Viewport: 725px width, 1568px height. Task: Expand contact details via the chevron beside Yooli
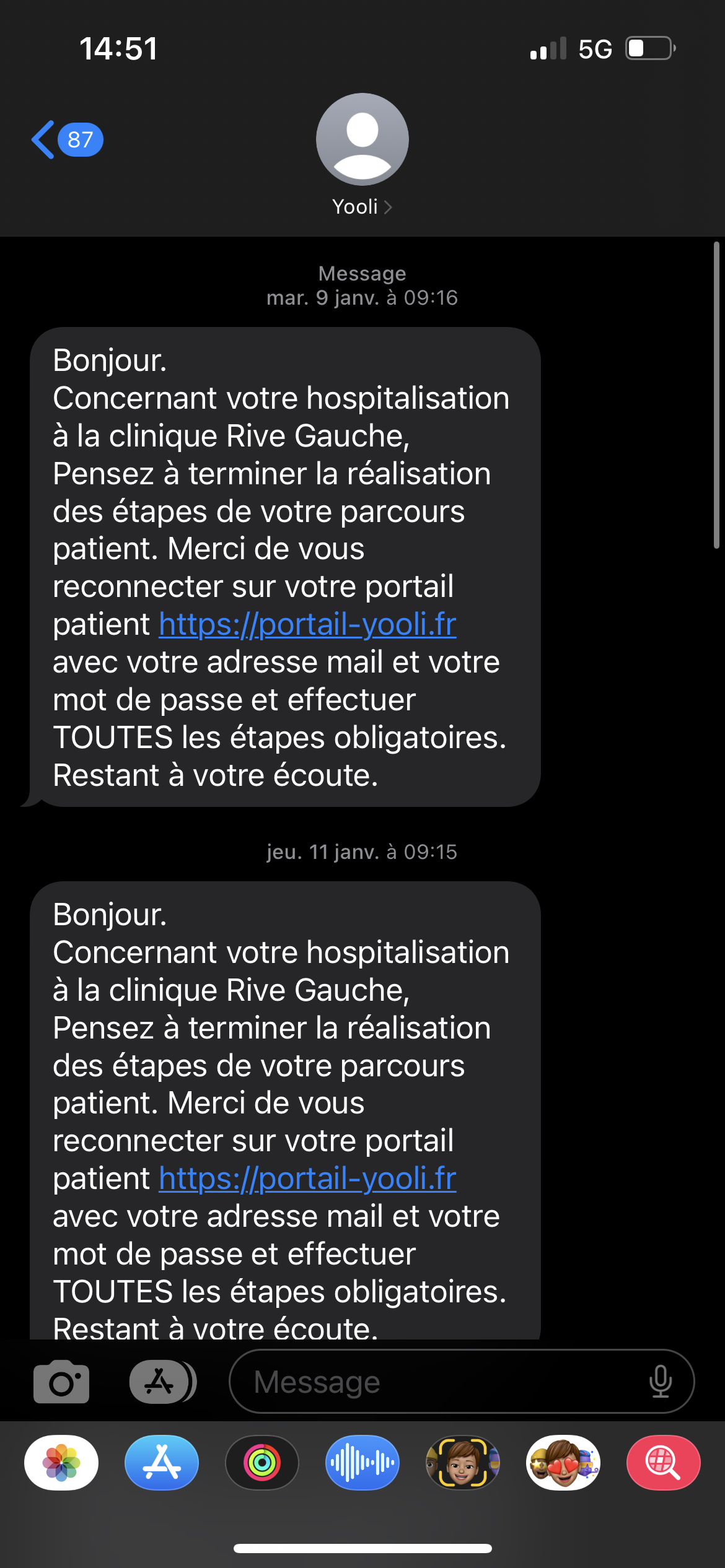tap(390, 207)
